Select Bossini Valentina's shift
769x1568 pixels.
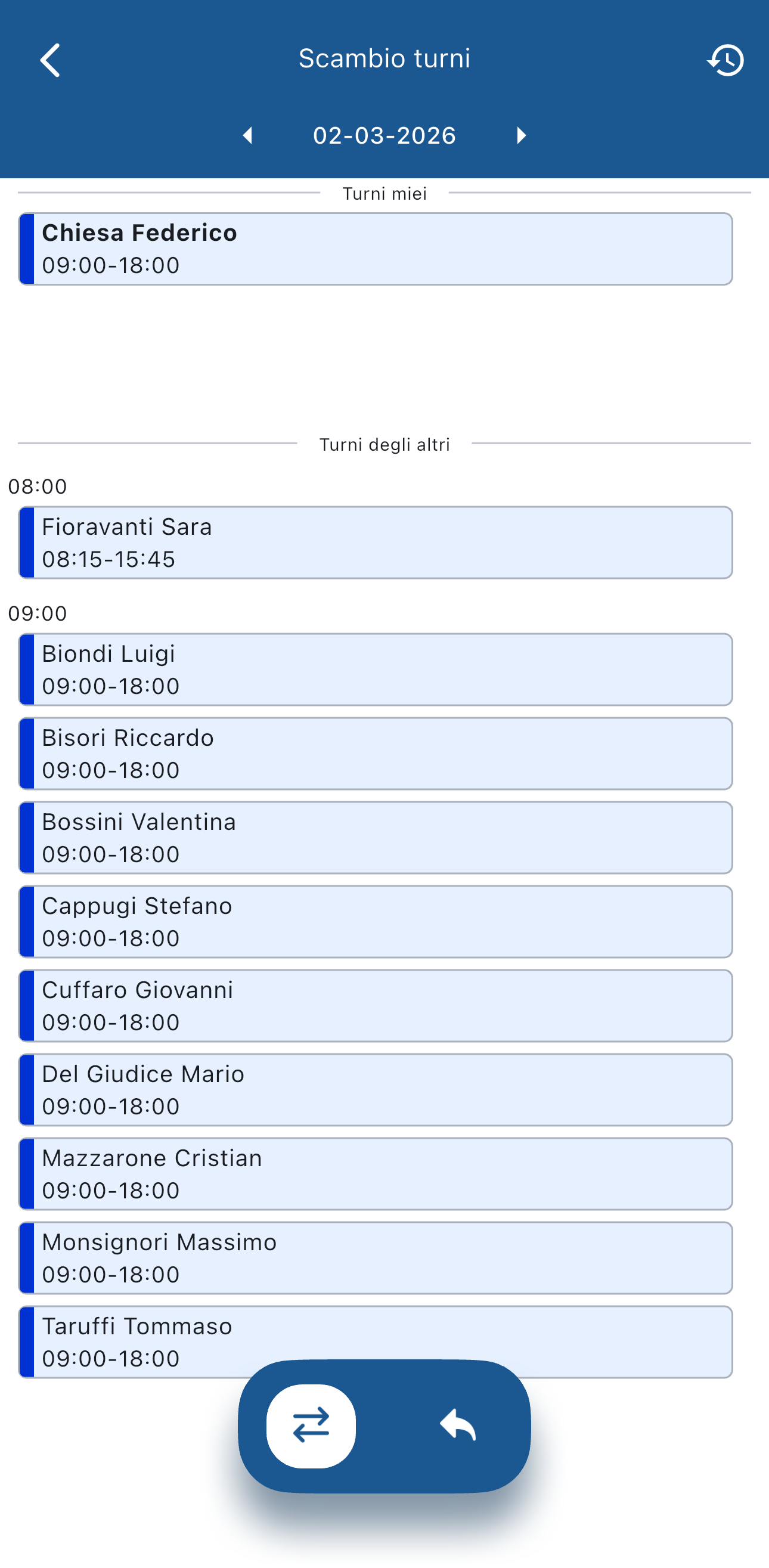(376, 838)
